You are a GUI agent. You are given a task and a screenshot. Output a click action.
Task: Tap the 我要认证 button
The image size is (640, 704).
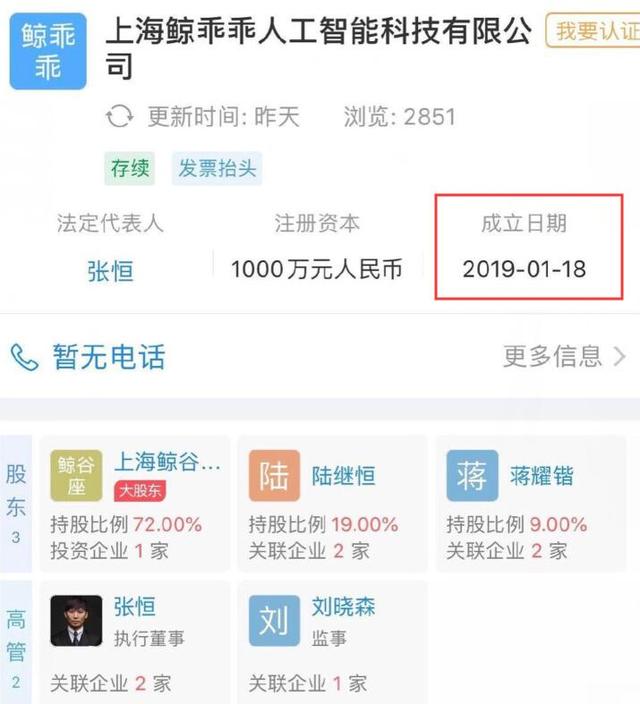596,32
